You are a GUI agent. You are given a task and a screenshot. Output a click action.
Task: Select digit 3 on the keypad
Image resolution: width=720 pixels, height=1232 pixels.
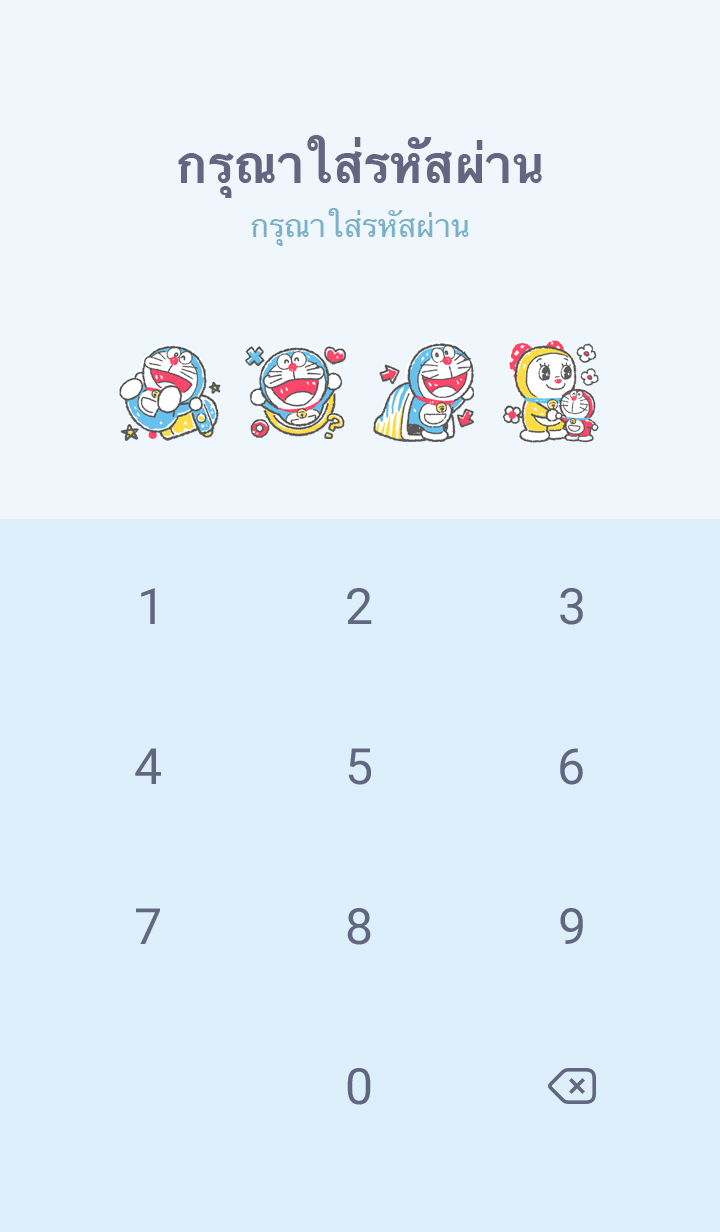pos(571,607)
